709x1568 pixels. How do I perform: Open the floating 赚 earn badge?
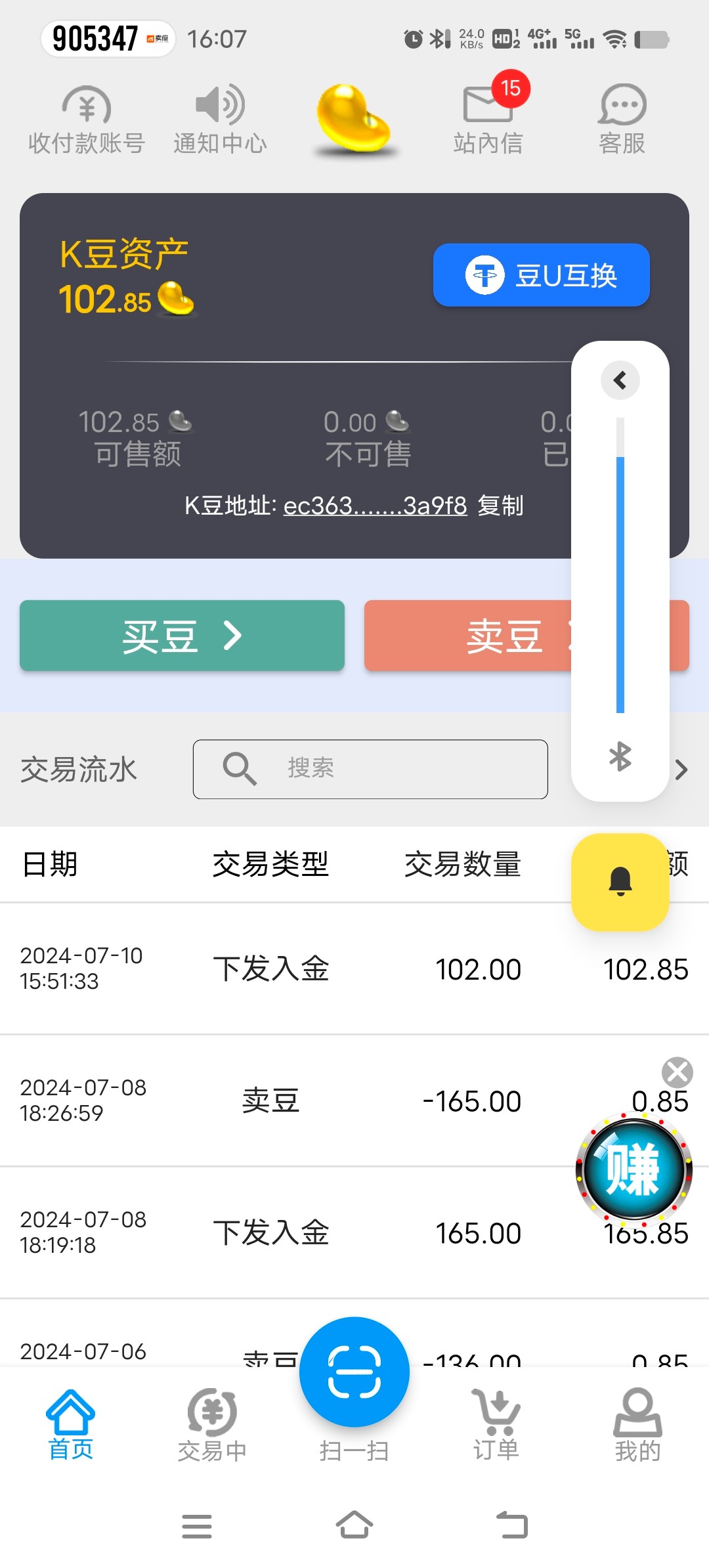(634, 1169)
